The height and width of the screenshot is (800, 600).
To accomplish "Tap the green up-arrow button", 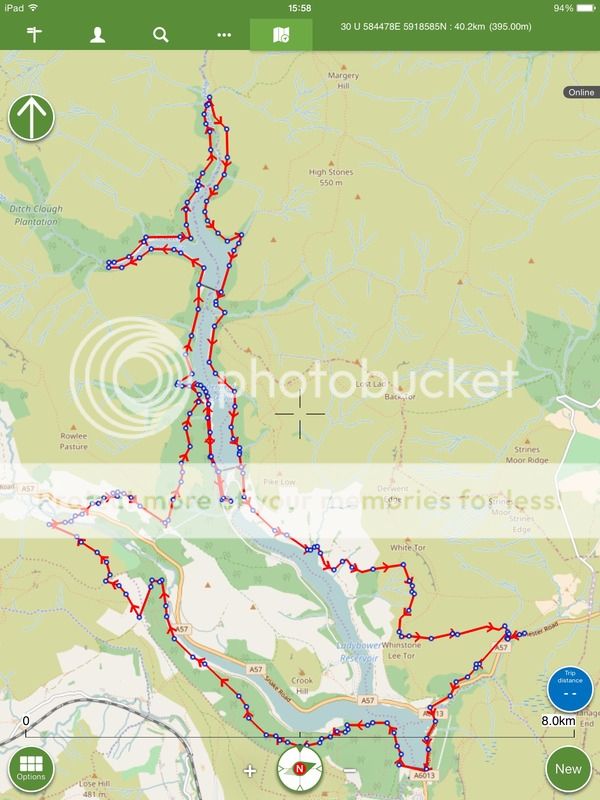I will pos(31,119).
